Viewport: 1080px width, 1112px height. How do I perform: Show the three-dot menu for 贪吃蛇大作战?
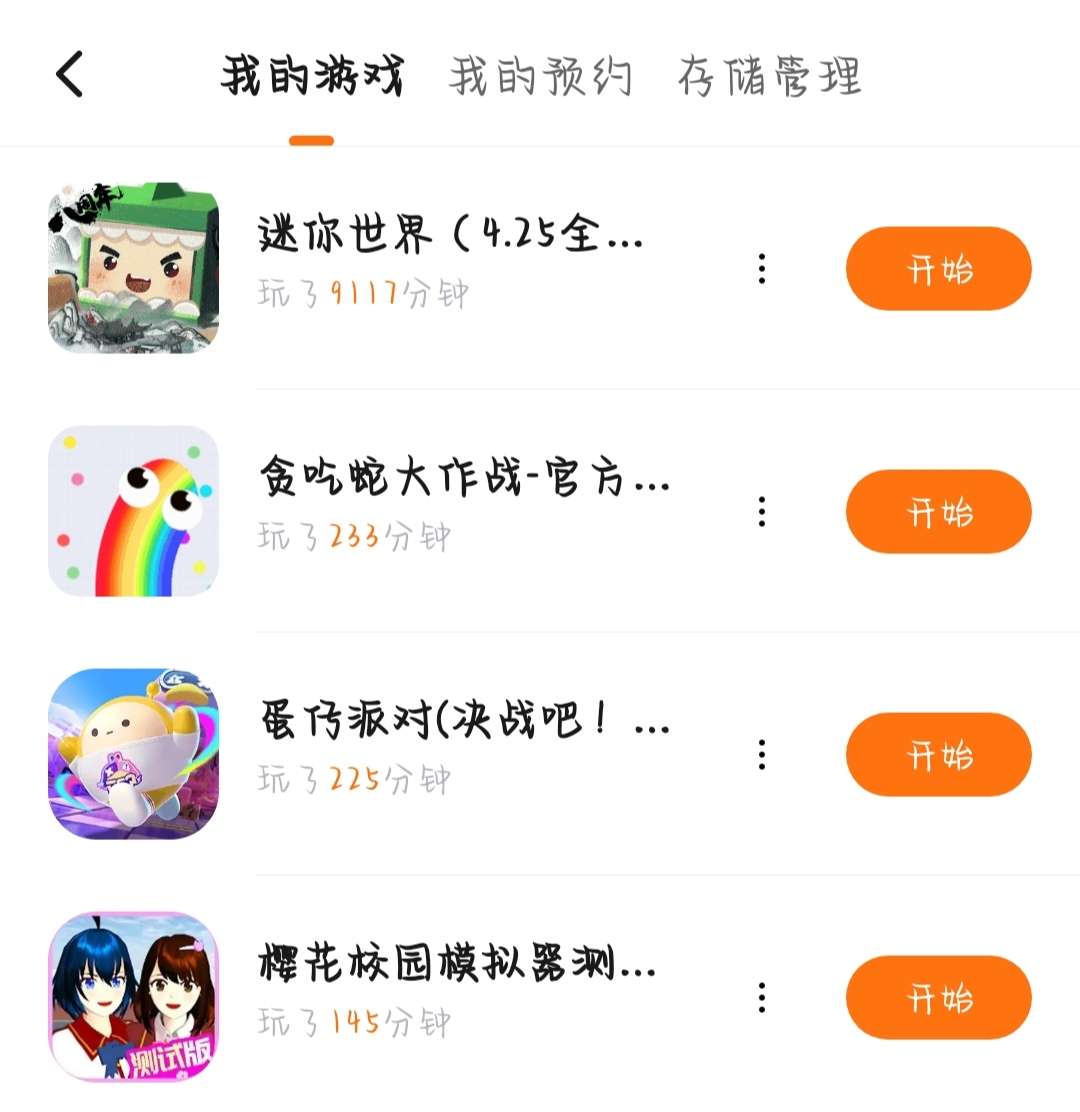[762, 512]
